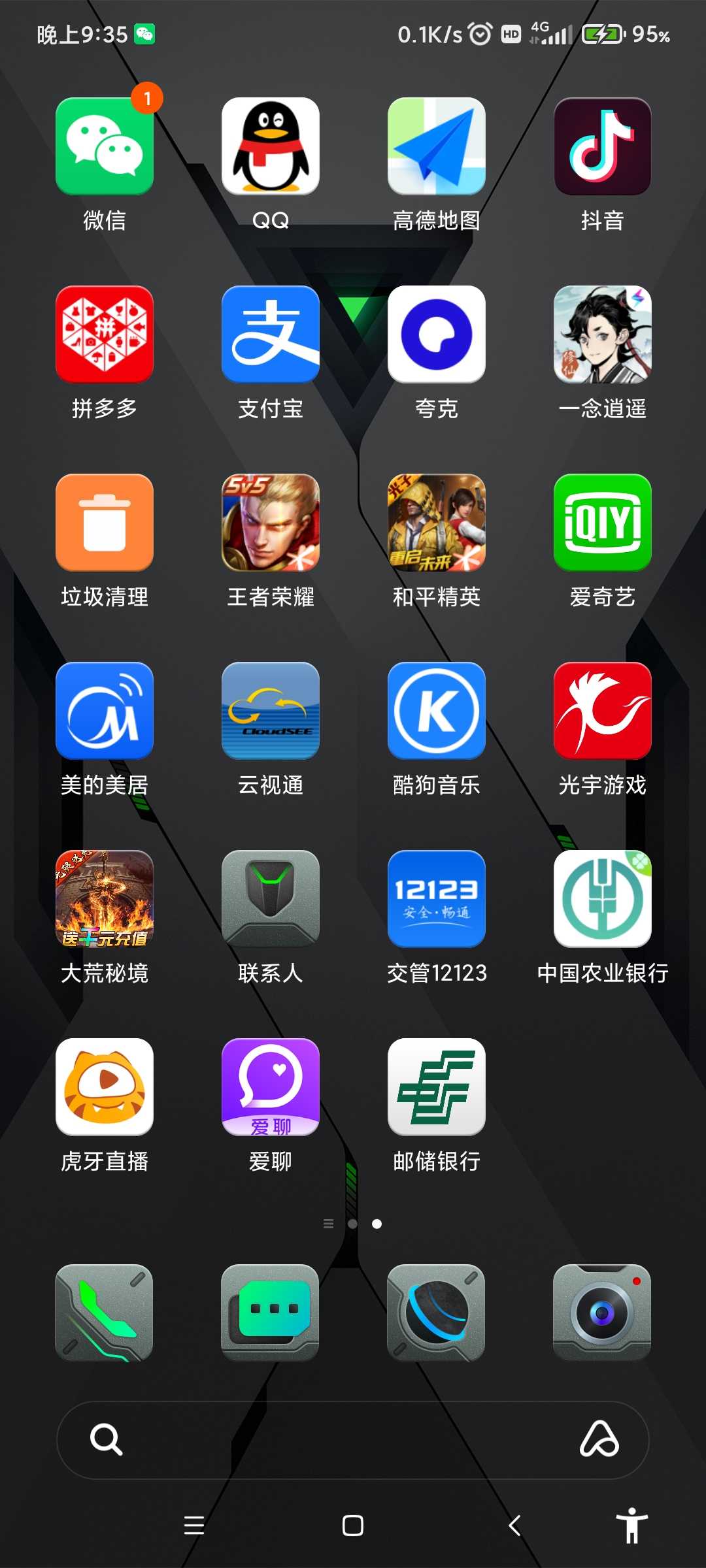Launch the 夸克 browser
The width and height of the screenshot is (706, 1568).
tap(437, 335)
